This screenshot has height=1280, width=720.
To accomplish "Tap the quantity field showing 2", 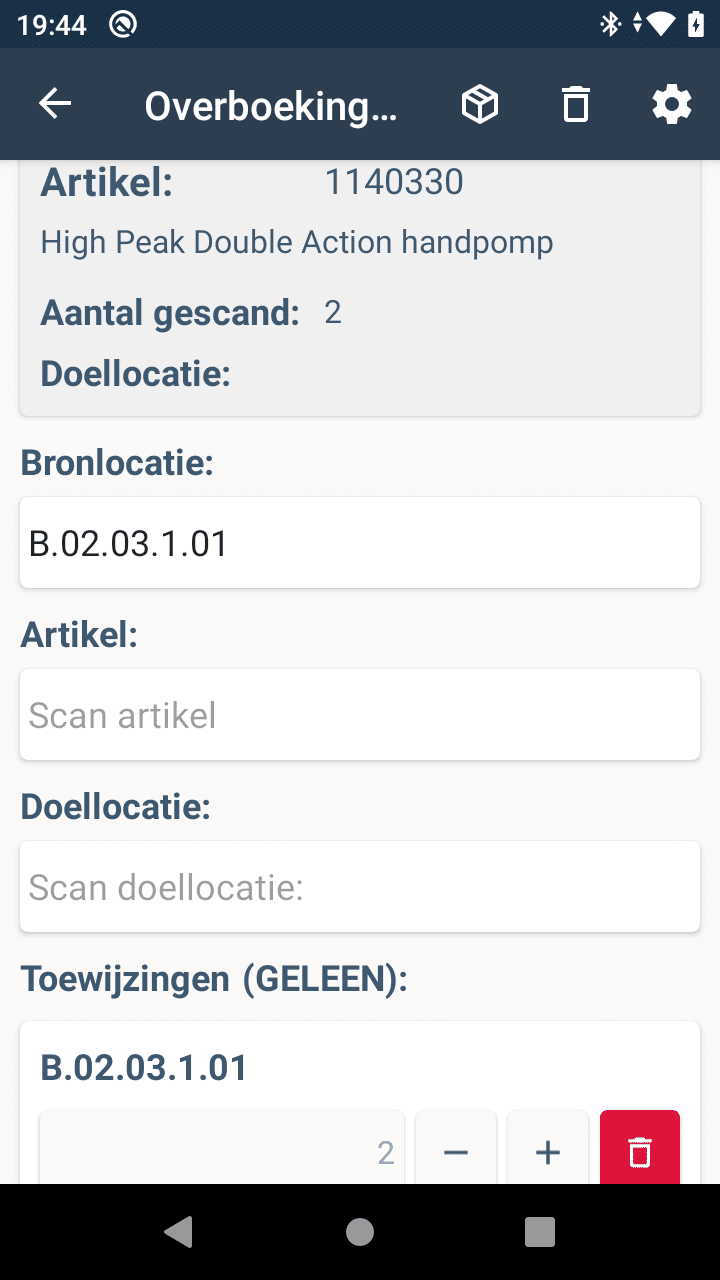I will coord(222,1150).
